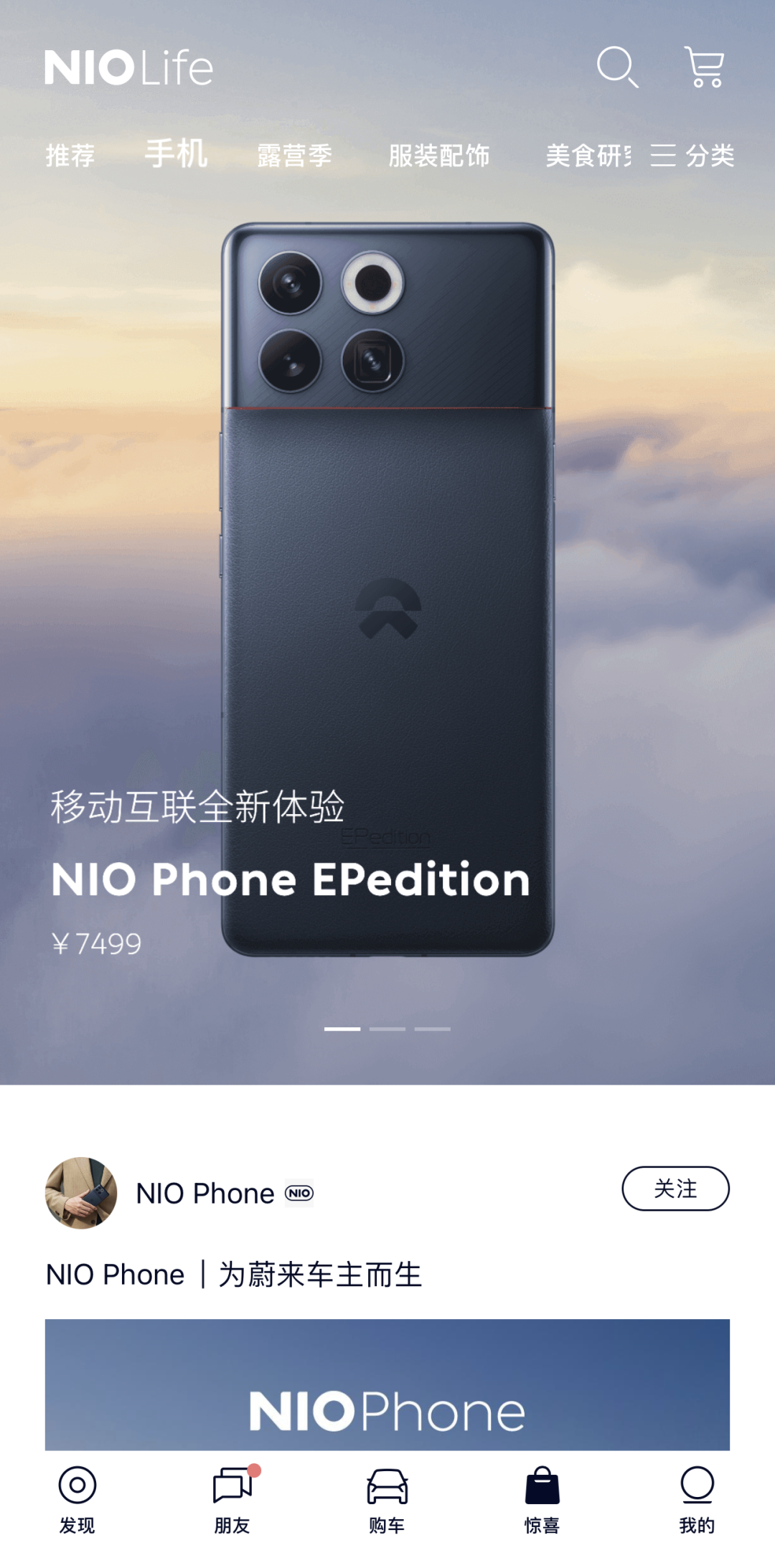Open the shopping cart
This screenshot has height=1568, width=775.
click(x=704, y=67)
